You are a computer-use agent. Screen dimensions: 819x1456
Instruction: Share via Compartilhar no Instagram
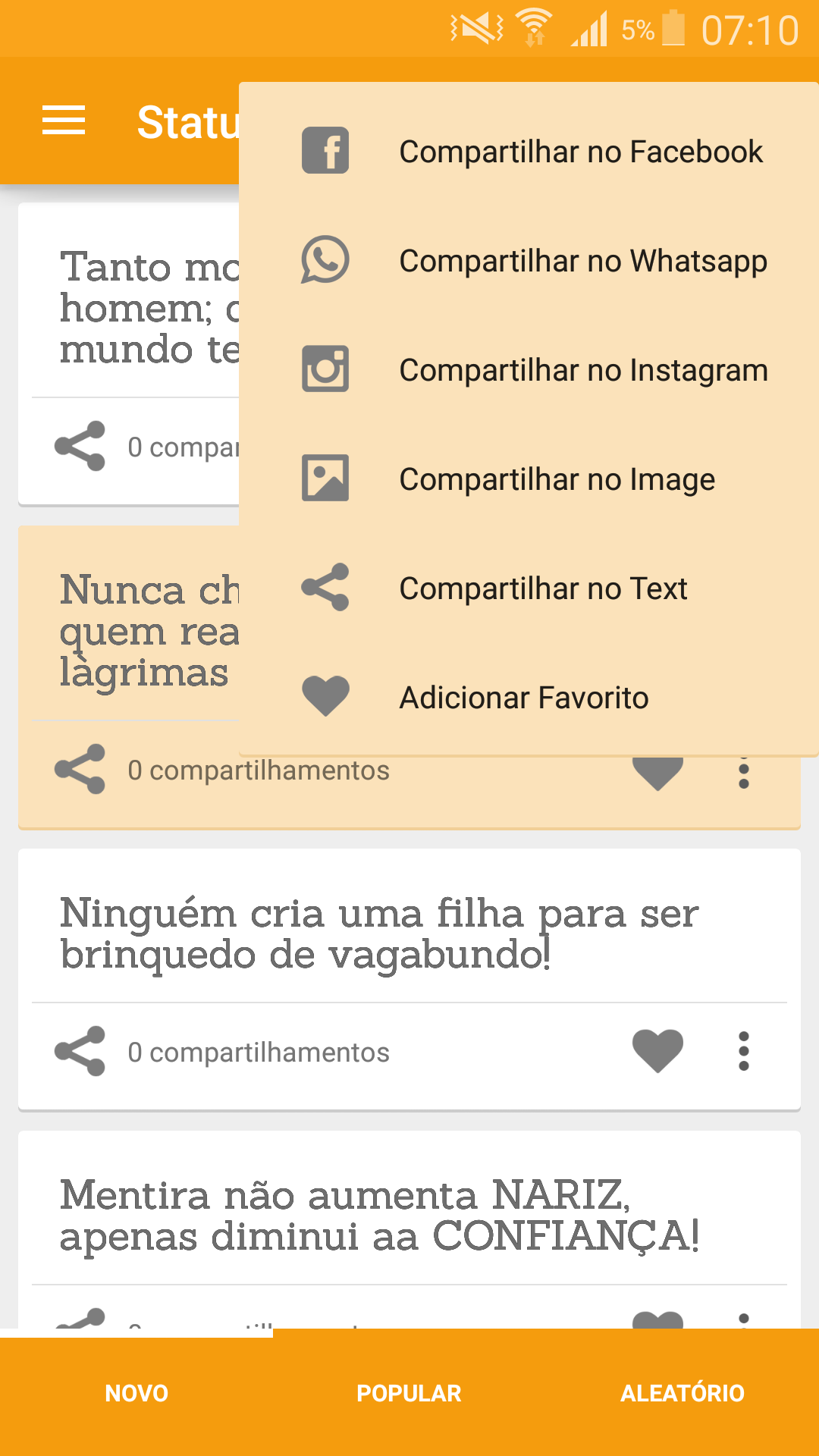pyautogui.click(x=529, y=369)
